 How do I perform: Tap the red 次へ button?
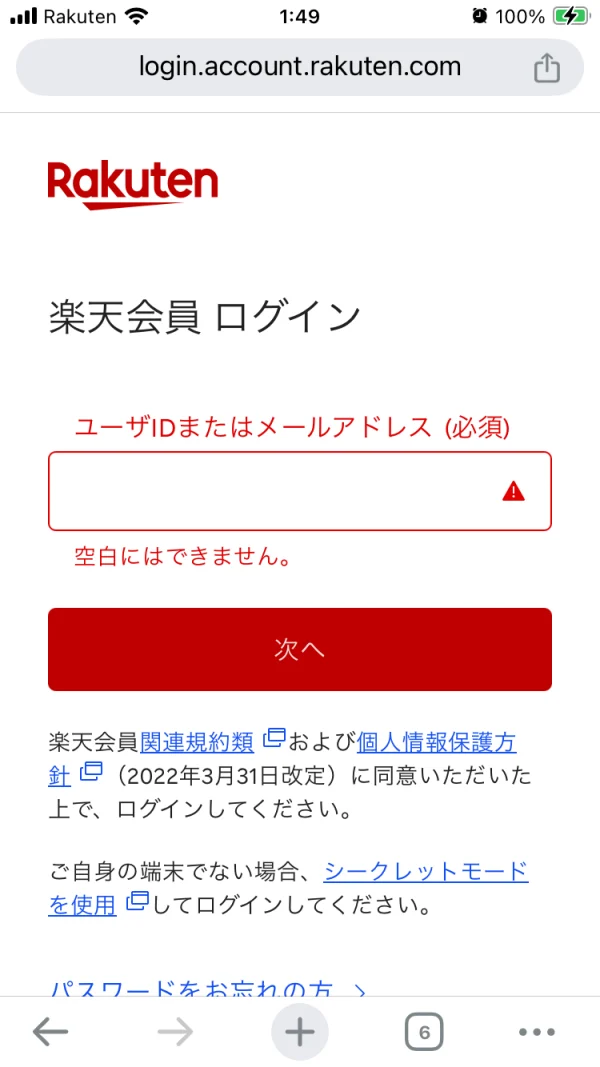click(299, 649)
